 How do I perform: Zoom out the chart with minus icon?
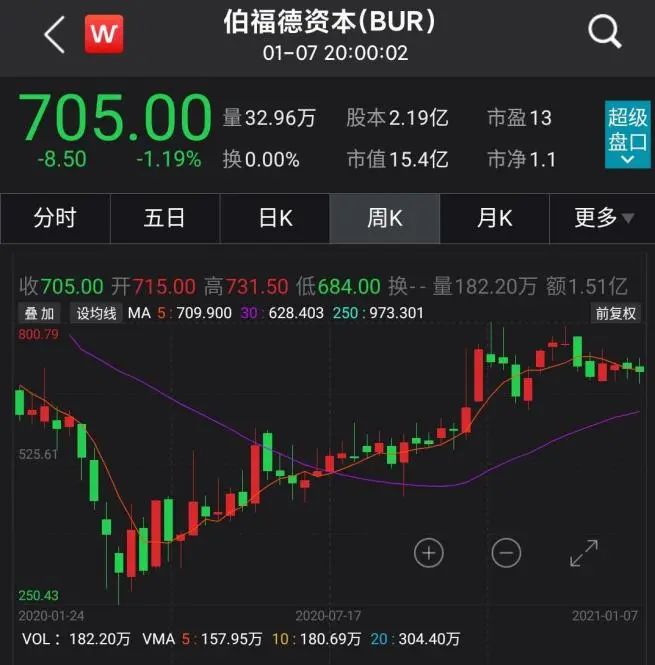506,552
